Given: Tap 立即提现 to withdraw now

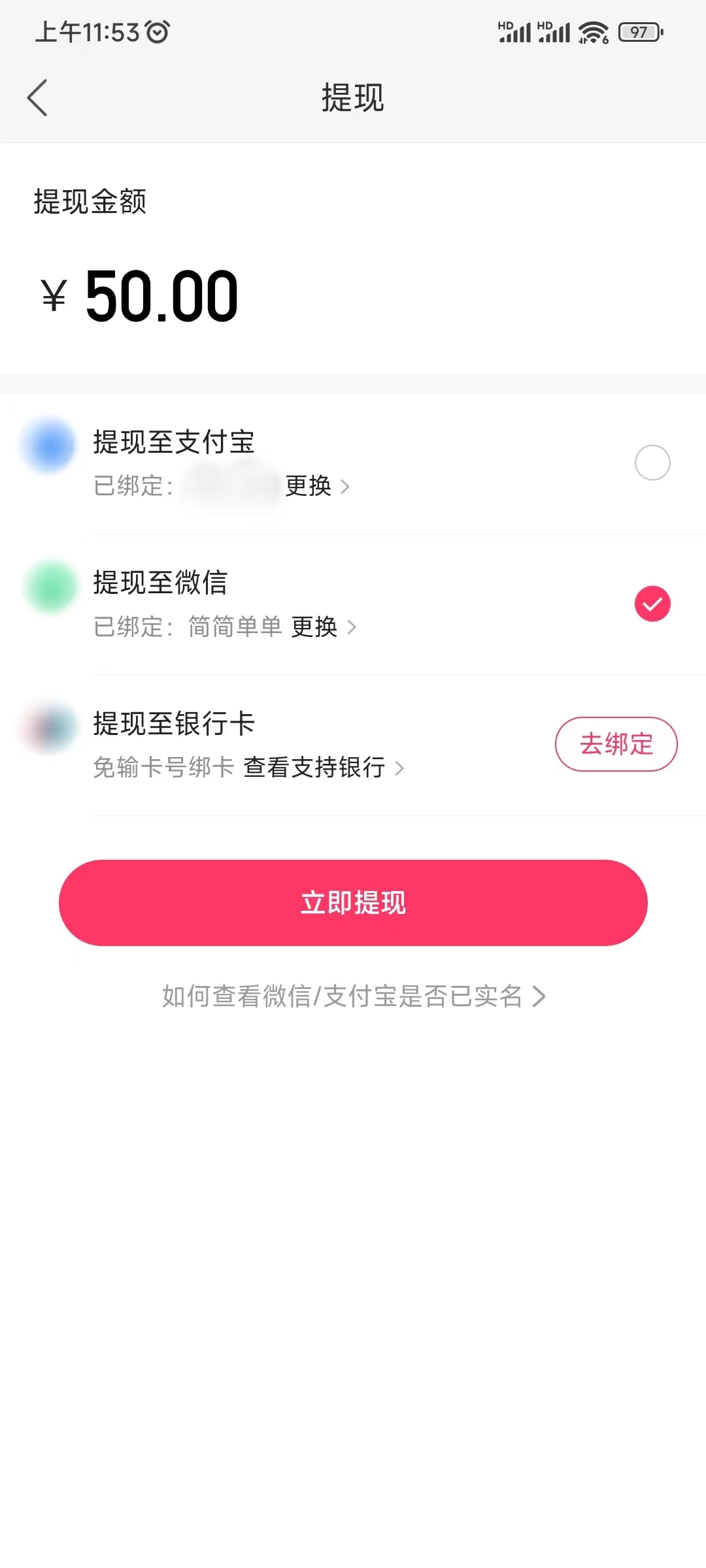Looking at the screenshot, I should click(353, 902).
